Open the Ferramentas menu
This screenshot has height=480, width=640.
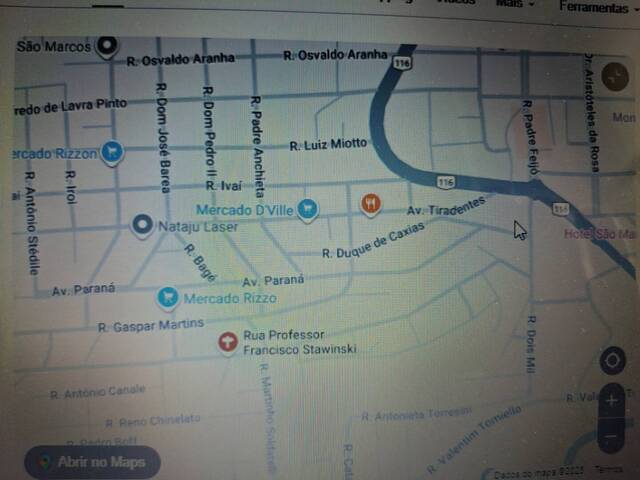click(594, 7)
